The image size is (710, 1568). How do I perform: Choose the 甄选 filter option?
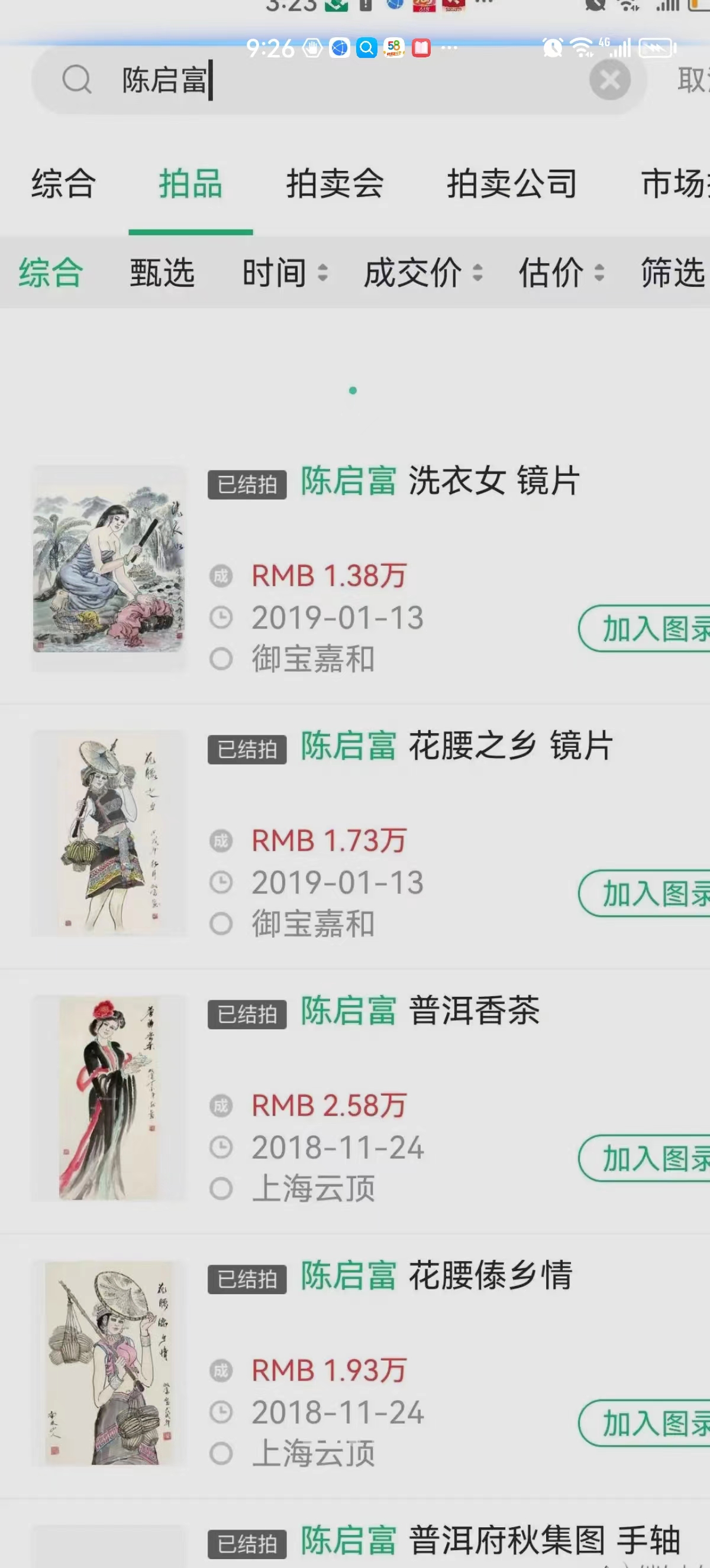pyautogui.click(x=162, y=272)
